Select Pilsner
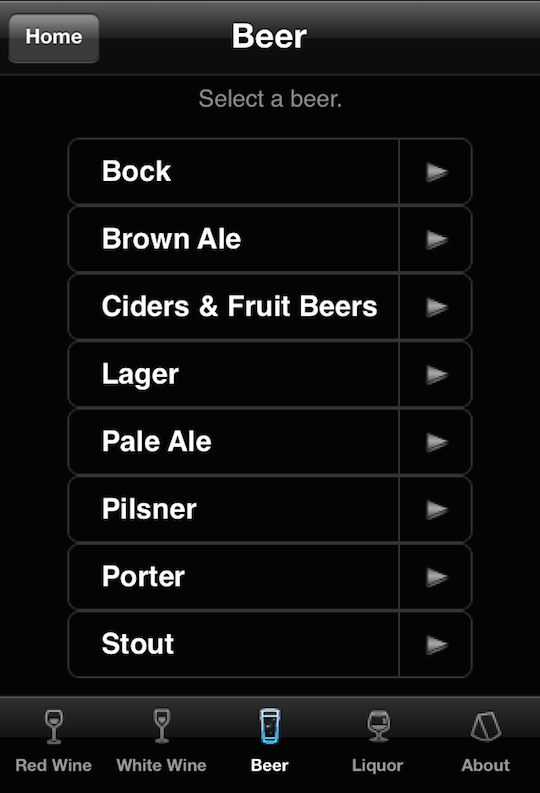The image size is (540, 793). click(x=269, y=509)
